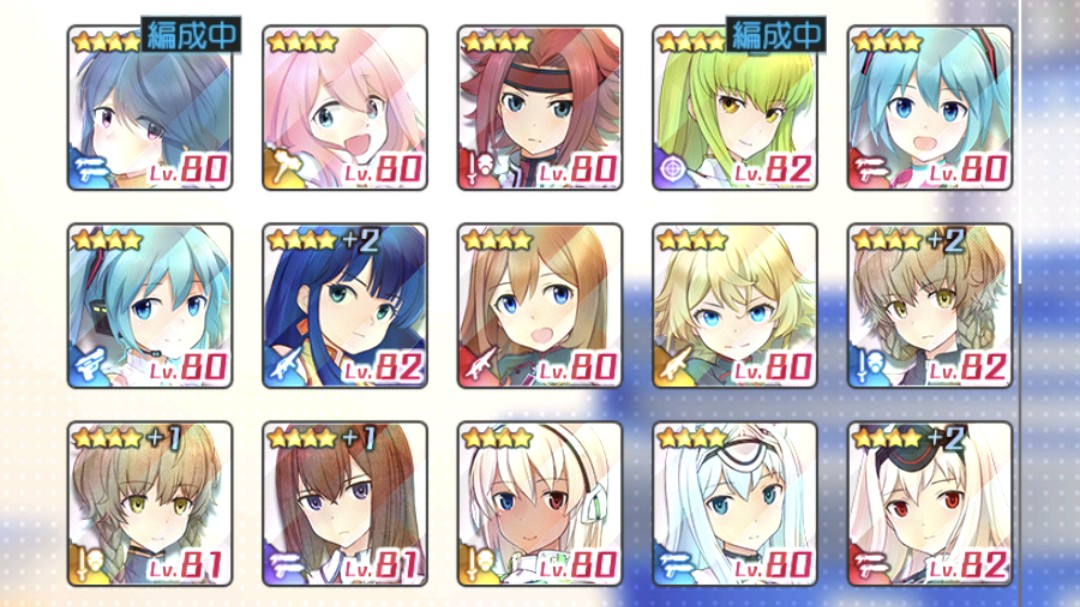Tap the short blonde-haired Lv.80 character card

[735, 306]
